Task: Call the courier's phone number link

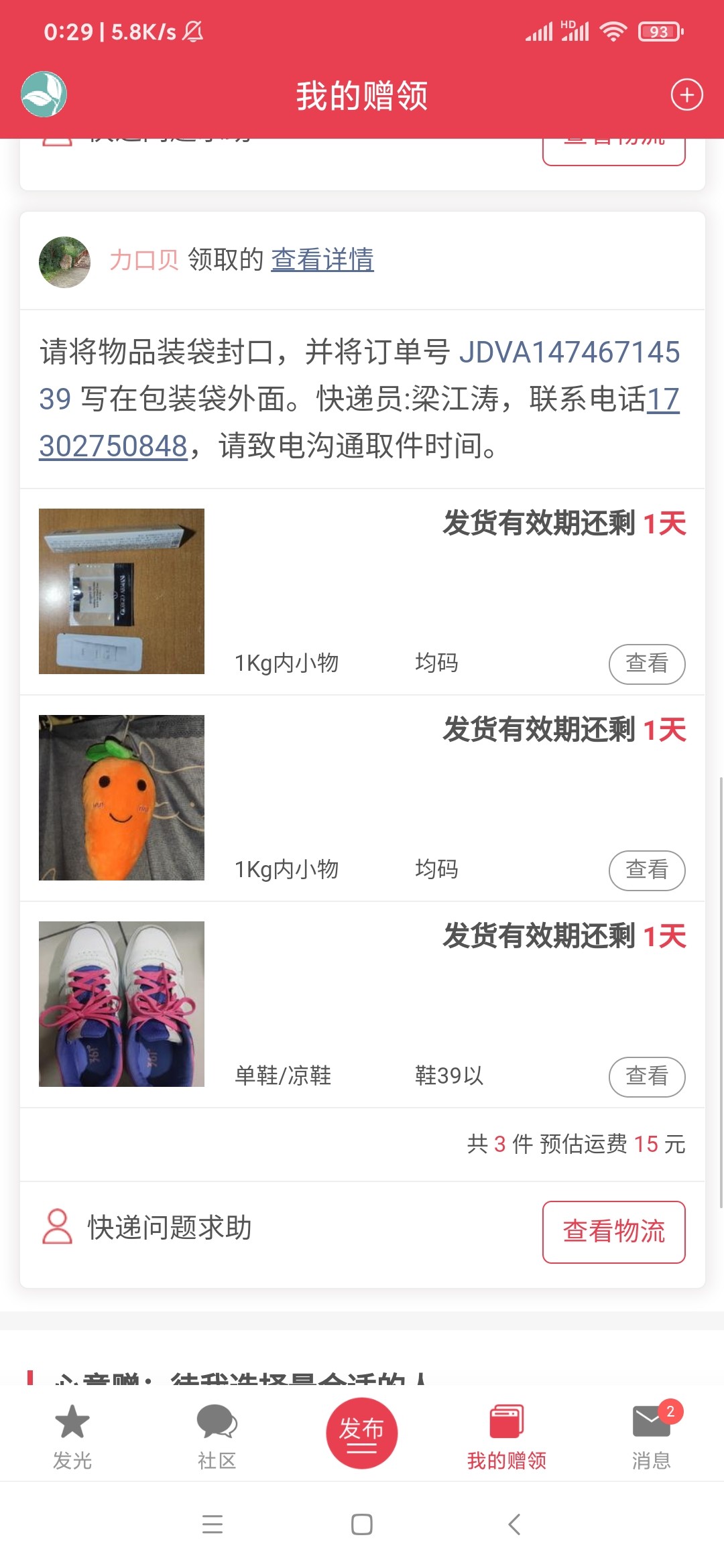Action: (113, 446)
